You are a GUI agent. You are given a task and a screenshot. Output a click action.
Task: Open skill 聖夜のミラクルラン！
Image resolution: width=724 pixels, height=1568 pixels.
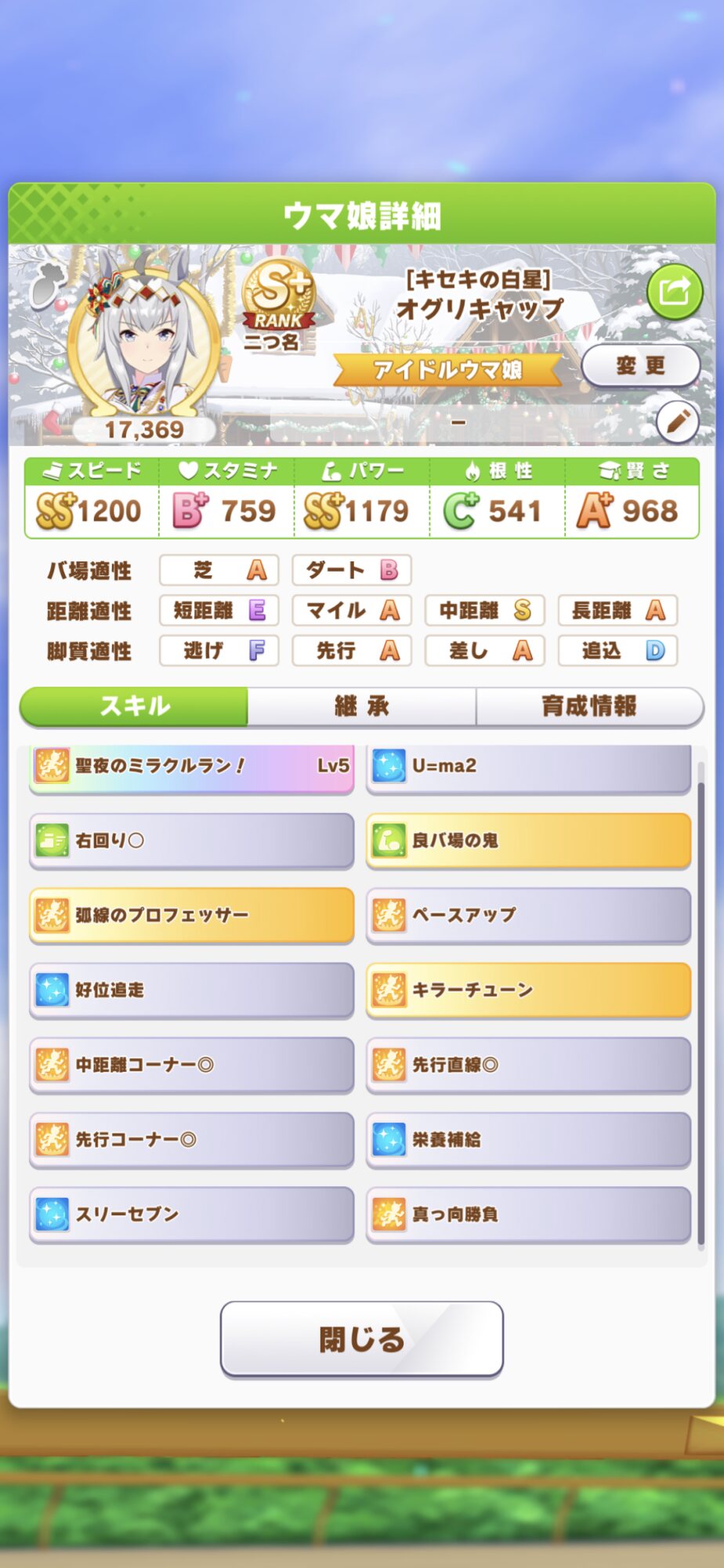click(x=191, y=767)
